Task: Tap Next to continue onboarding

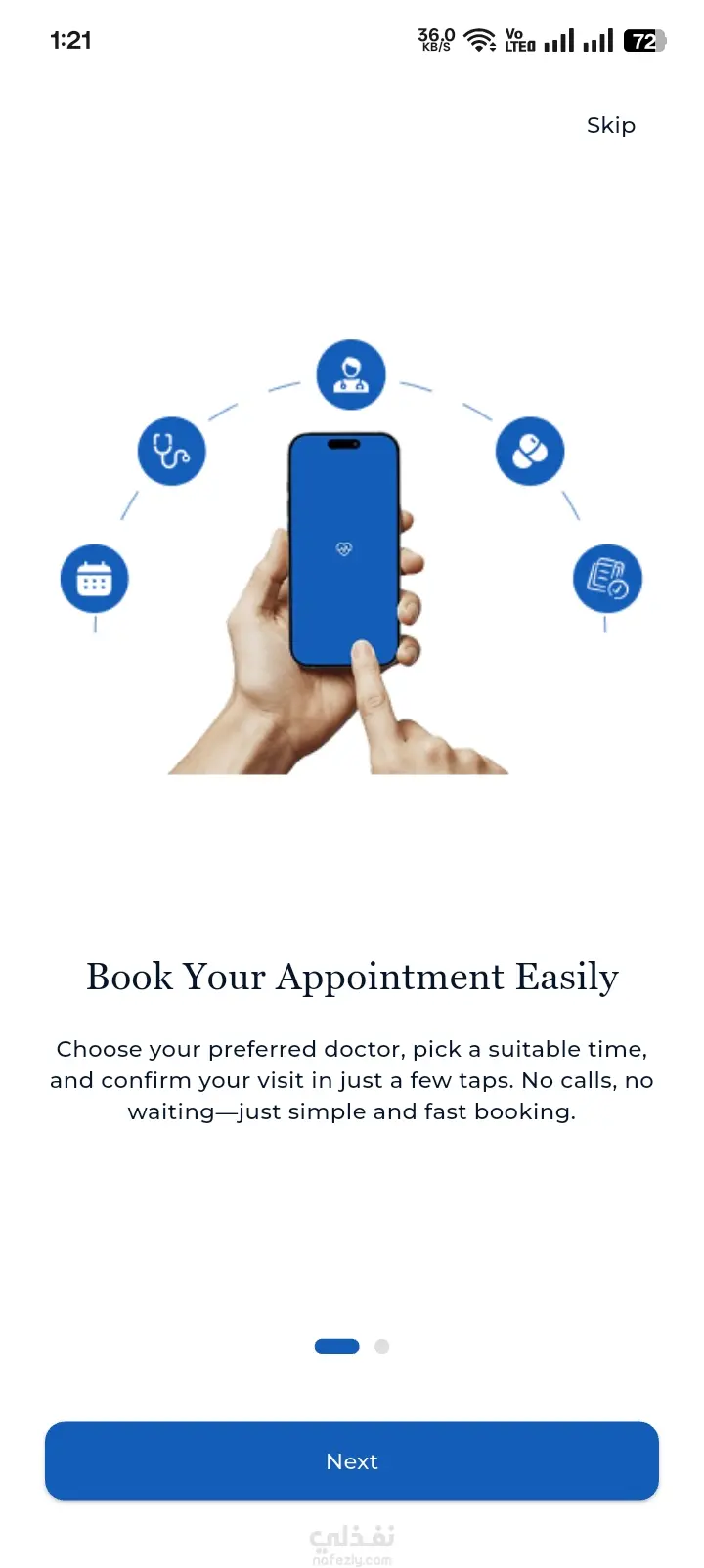Action: click(x=352, y=1460)
